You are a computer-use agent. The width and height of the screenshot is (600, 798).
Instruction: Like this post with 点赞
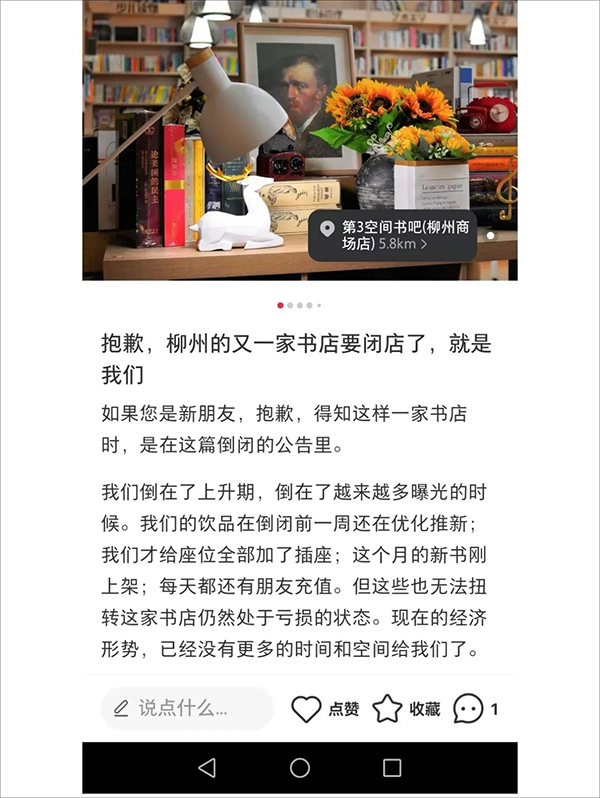(325, 709)
